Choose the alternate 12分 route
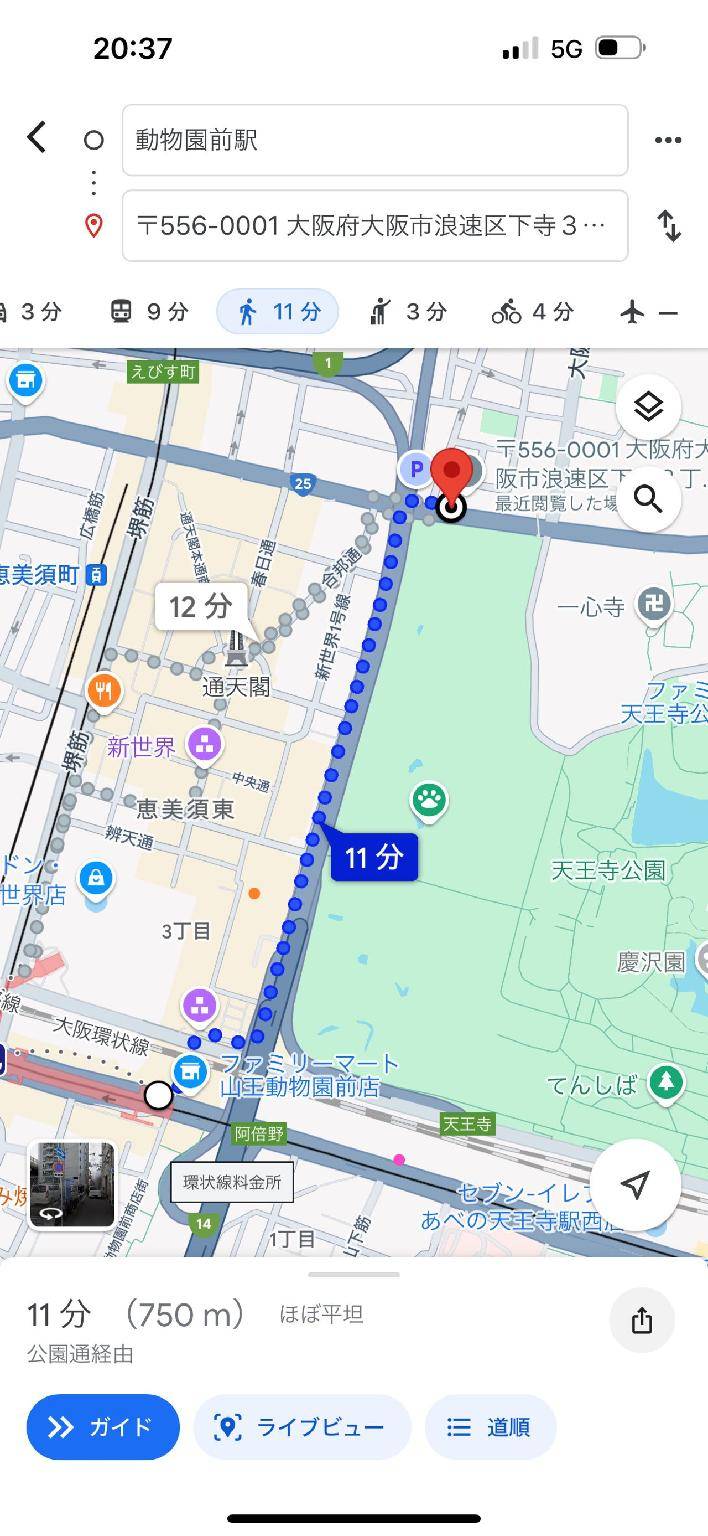 coord(200,606)
